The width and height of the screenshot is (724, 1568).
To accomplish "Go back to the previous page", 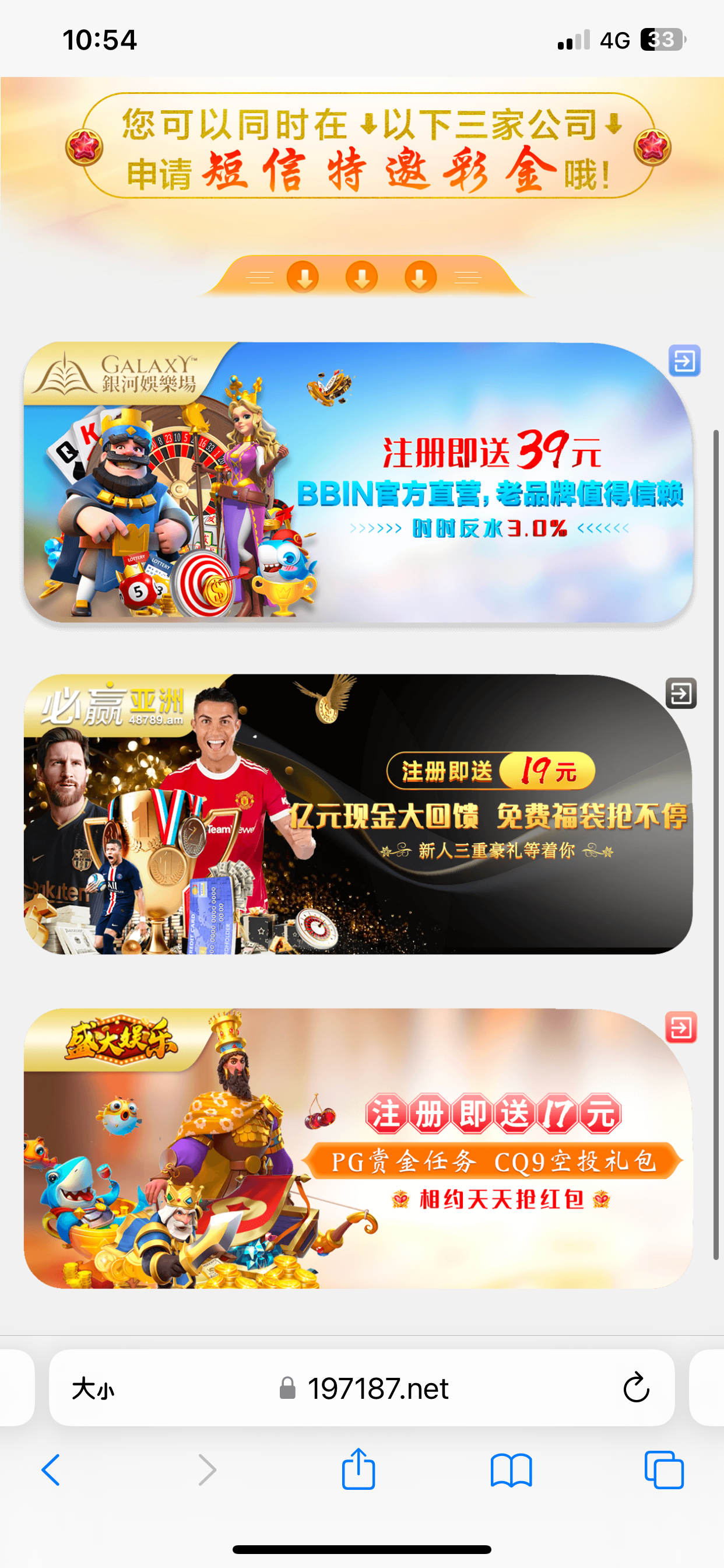I will (x=51, y=1470).
